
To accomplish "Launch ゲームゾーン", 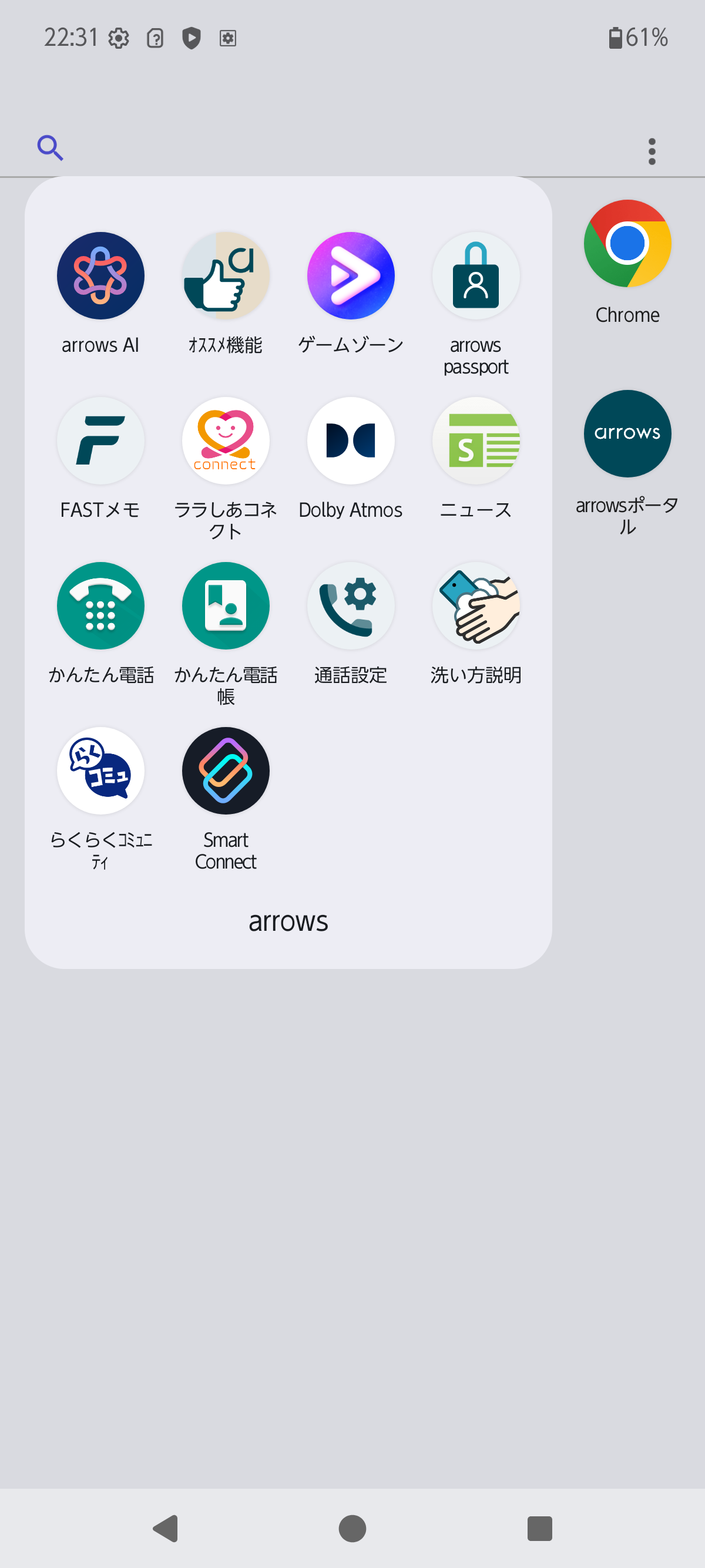I will [x=351, y=276].
